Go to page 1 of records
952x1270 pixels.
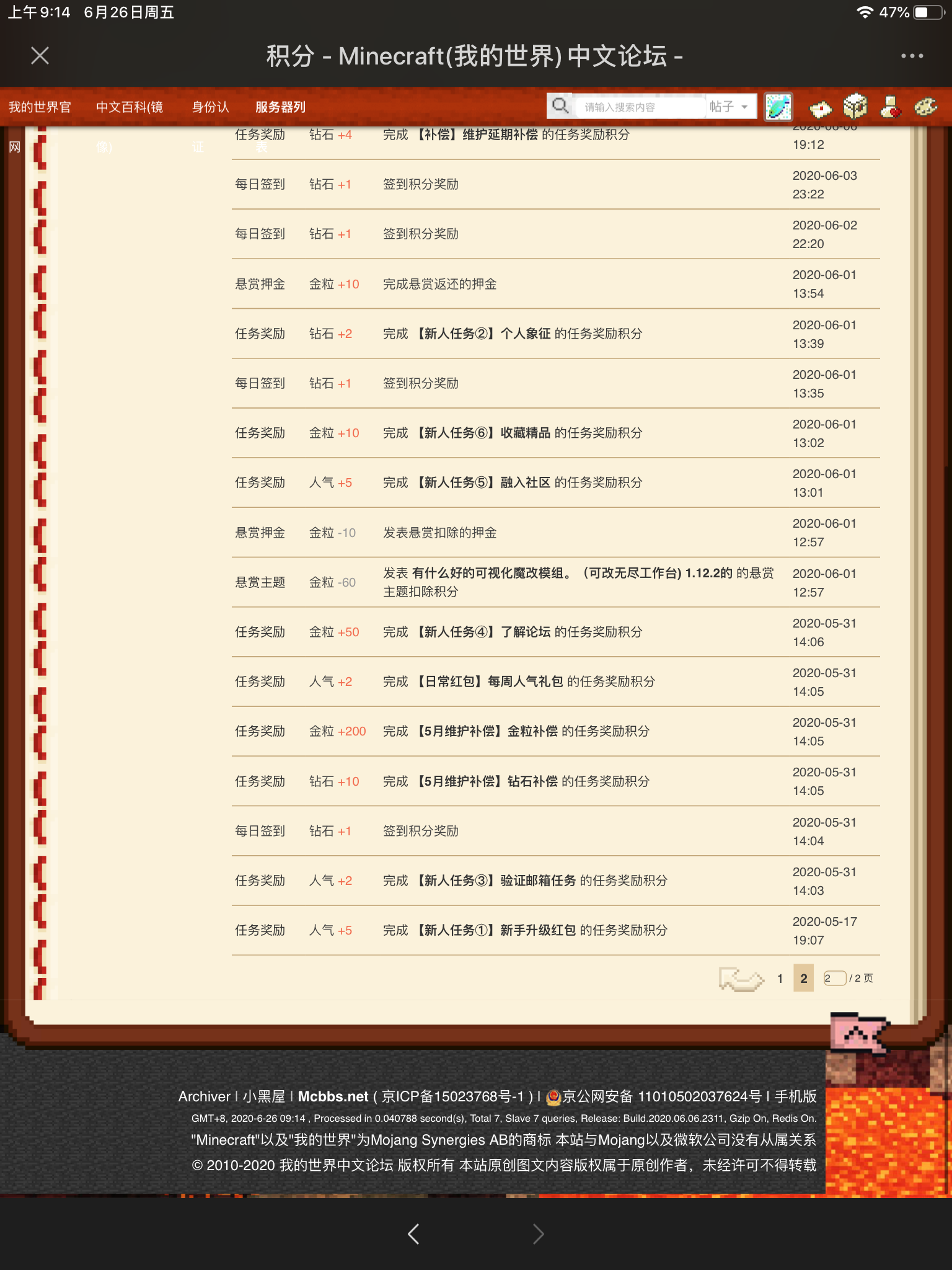pos(780,979)
